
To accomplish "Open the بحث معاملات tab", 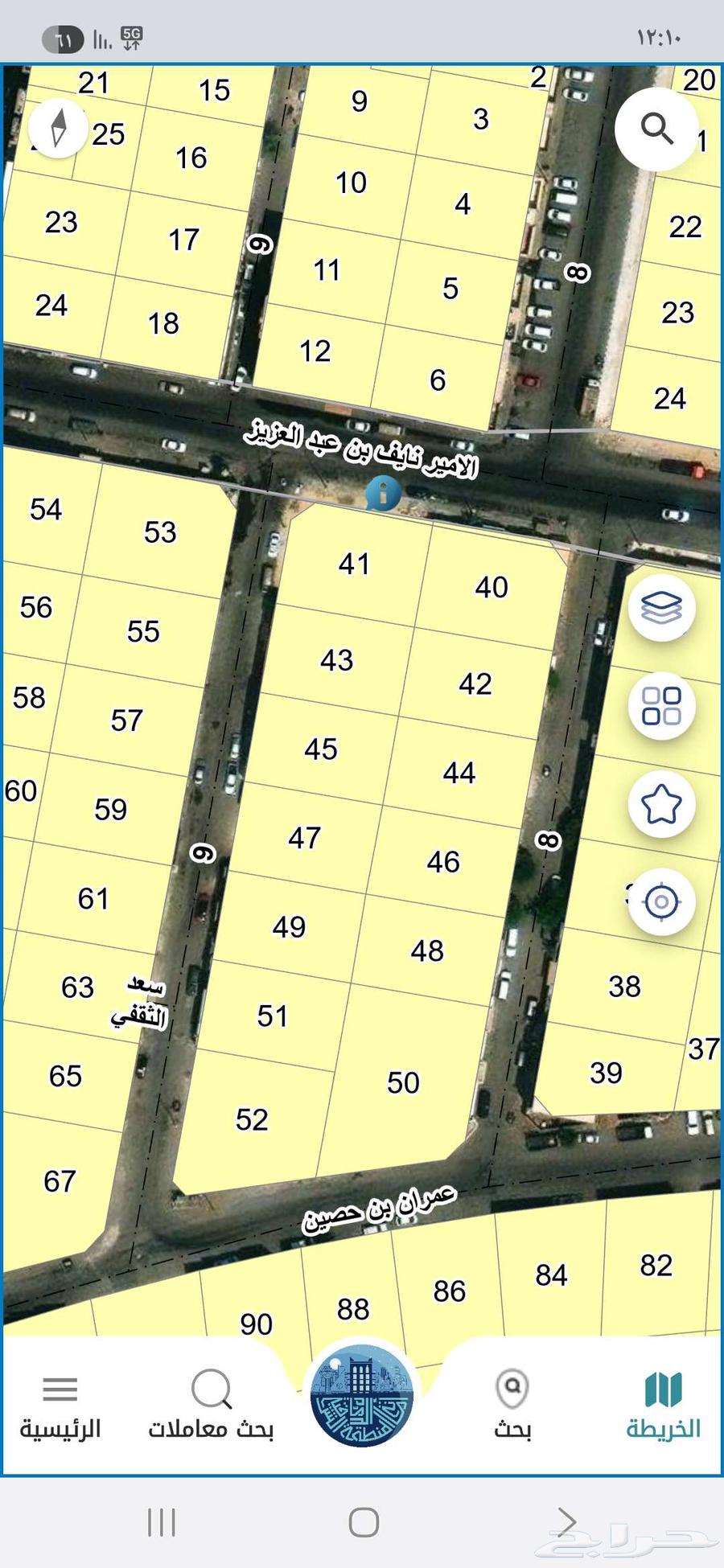I will [x=211, y=1405].
